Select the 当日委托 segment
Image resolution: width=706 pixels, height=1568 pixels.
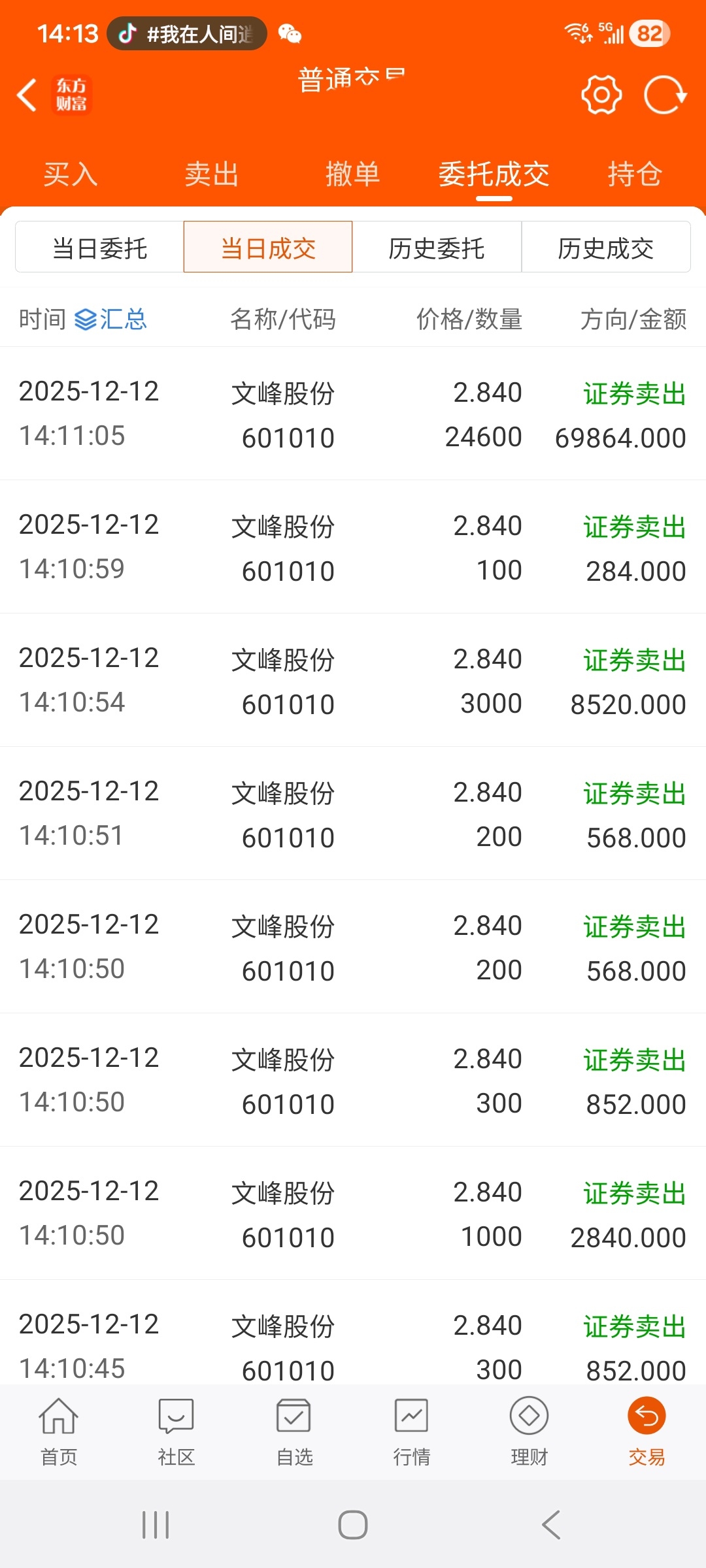point(99,248)
